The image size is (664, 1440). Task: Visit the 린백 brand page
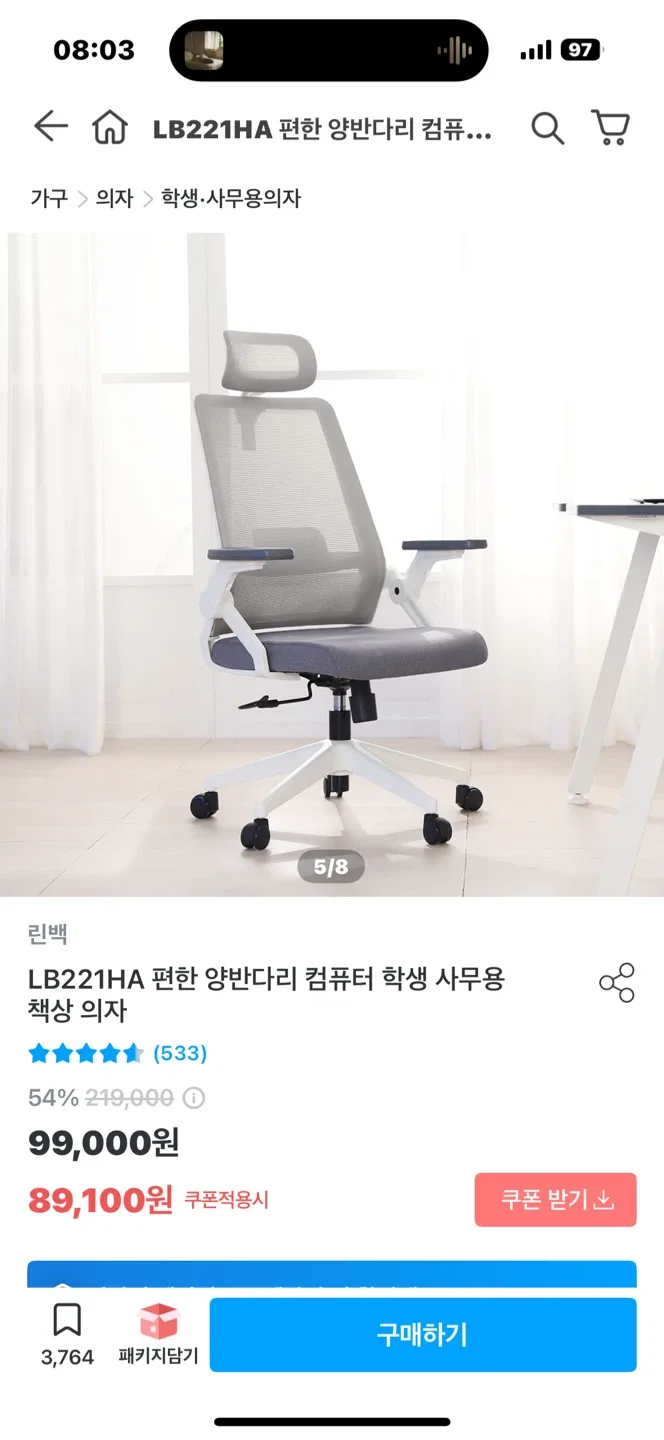(x=48, y=934)
